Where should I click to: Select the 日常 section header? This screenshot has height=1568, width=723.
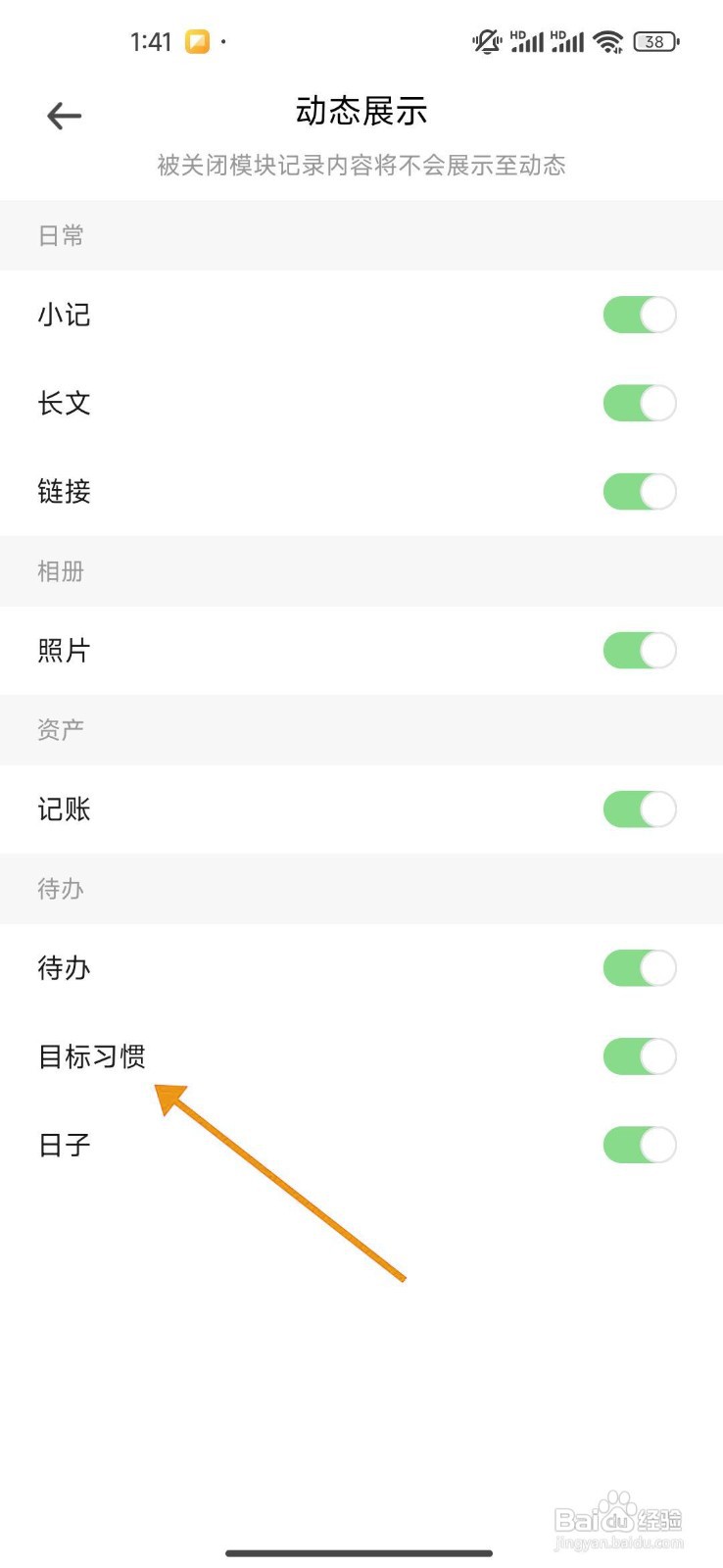(x=61, y=235)
